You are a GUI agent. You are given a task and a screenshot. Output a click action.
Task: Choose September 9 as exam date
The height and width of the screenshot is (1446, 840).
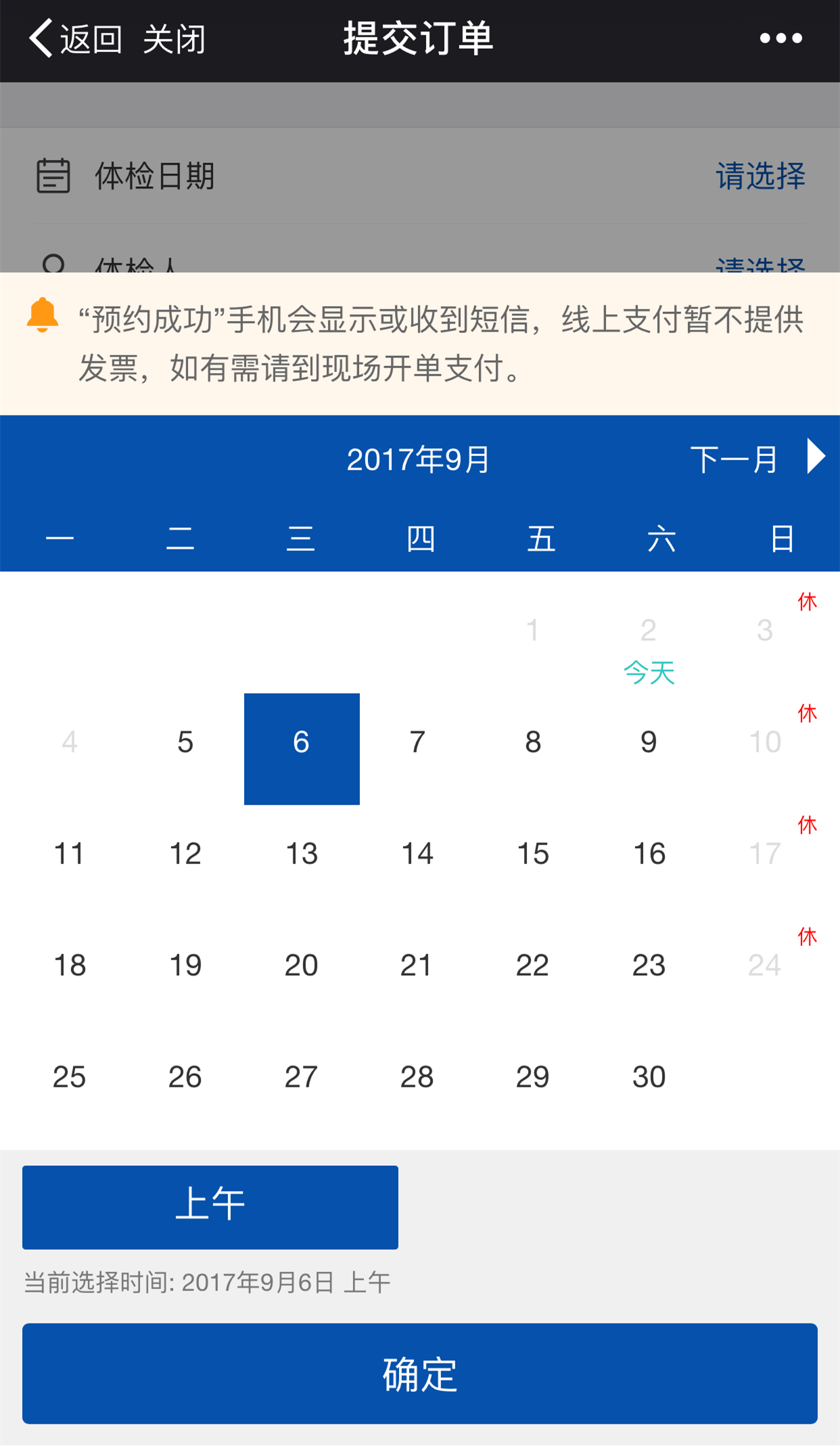pos(649,742)
